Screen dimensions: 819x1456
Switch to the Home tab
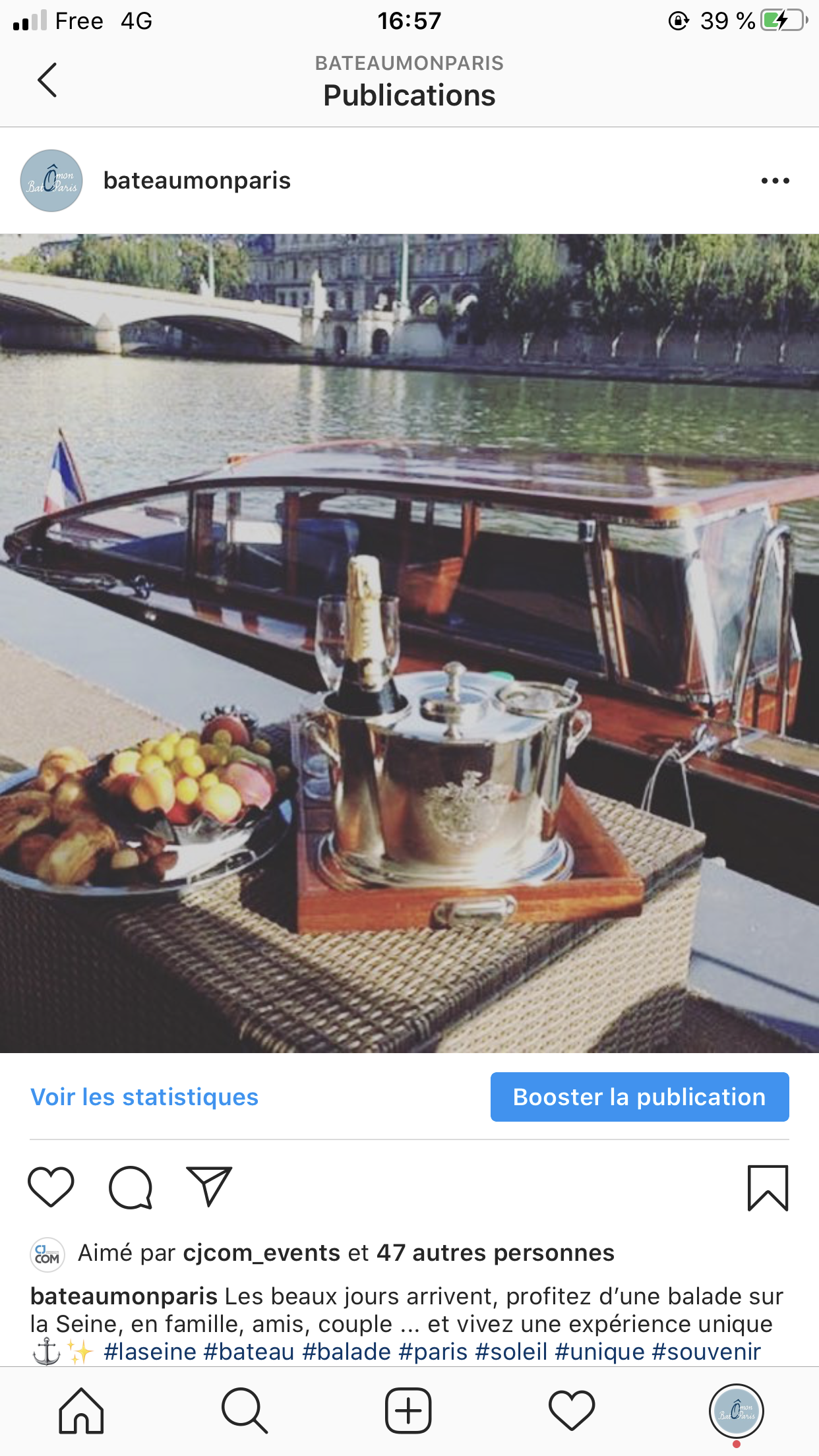click(81, 1411)
